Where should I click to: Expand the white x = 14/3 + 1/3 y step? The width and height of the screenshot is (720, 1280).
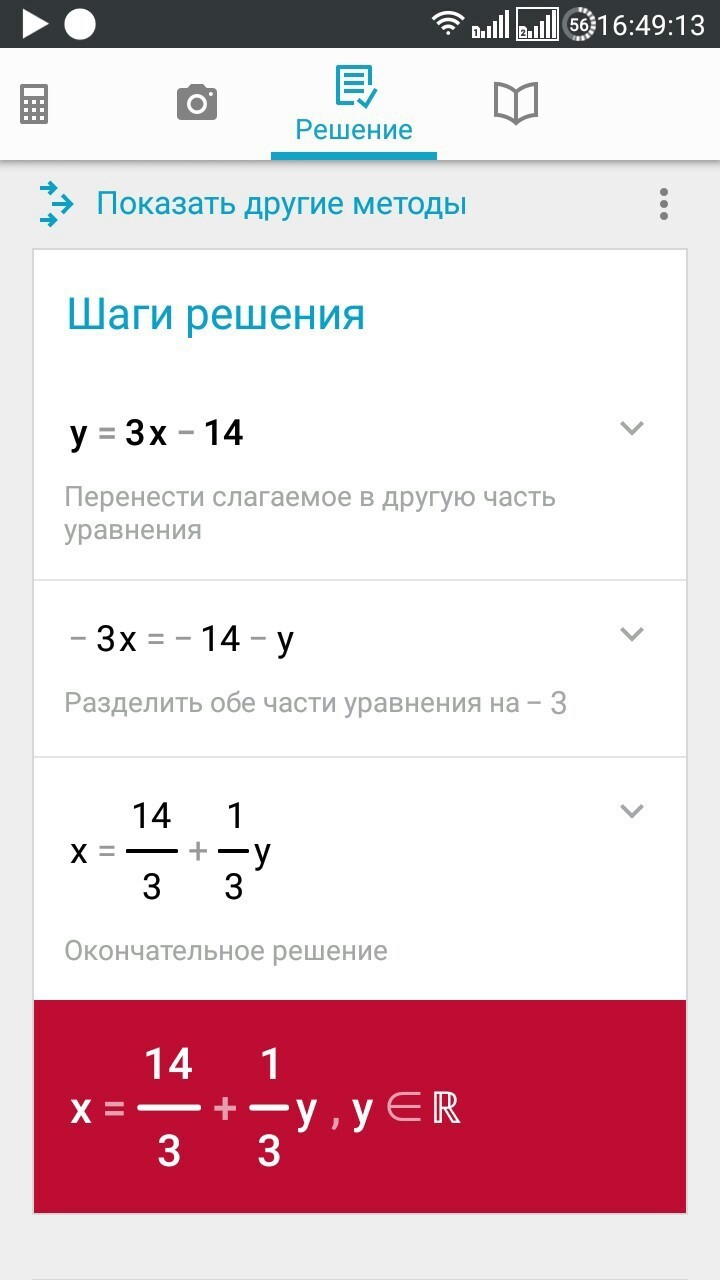tap(631, 811)
